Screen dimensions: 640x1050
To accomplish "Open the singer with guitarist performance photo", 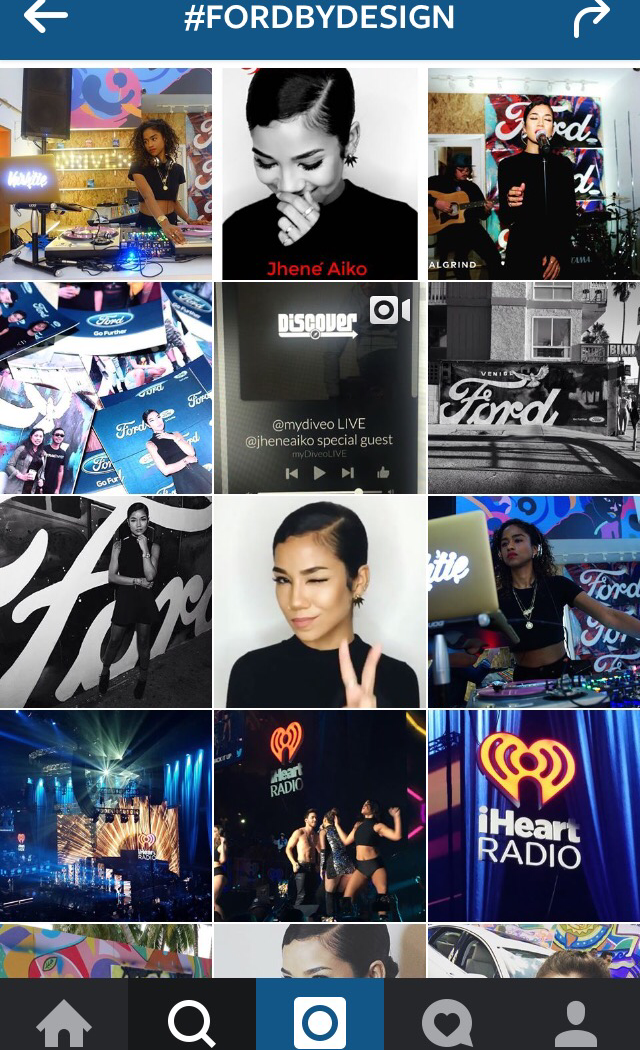I will [x=533, y=174].
